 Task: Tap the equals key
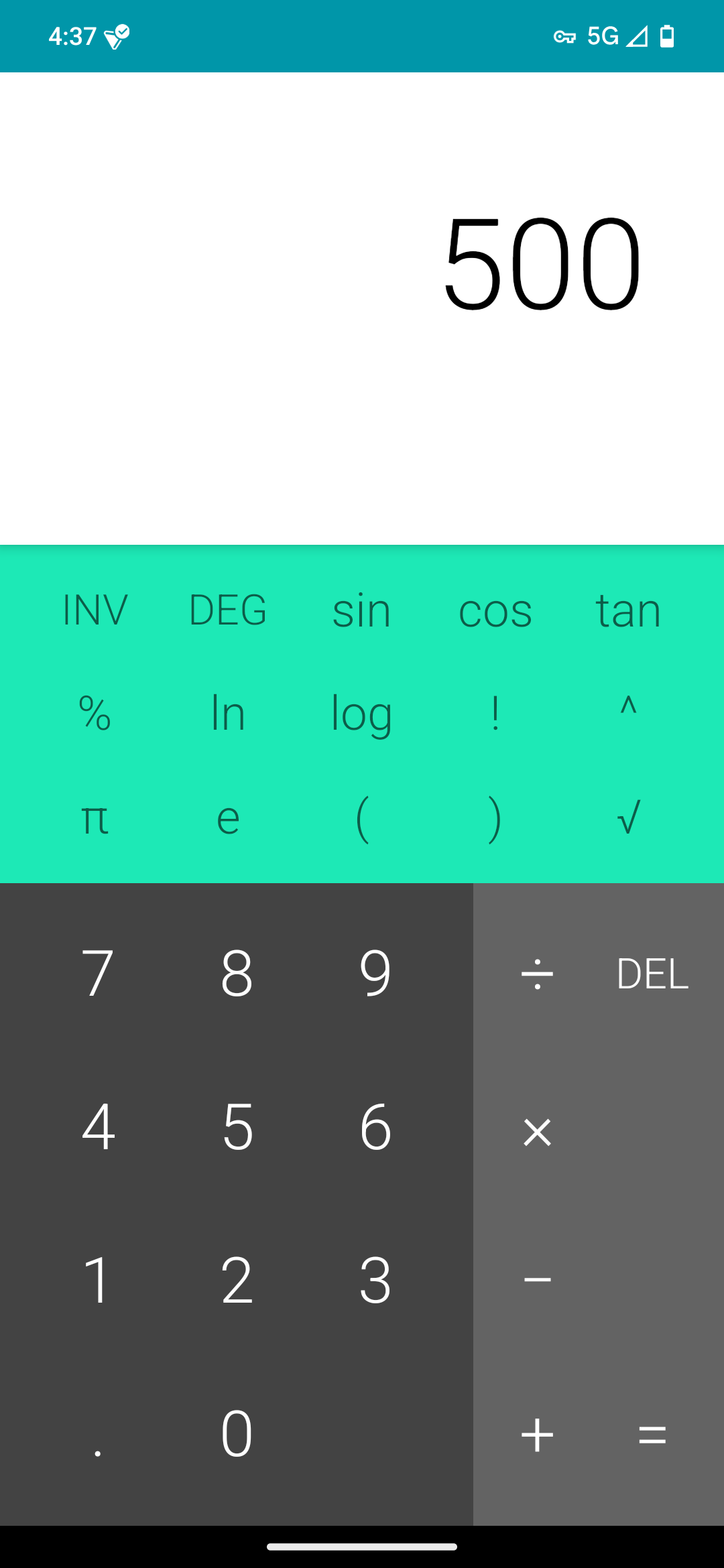pyautogui.click(x=652, y=1435)
